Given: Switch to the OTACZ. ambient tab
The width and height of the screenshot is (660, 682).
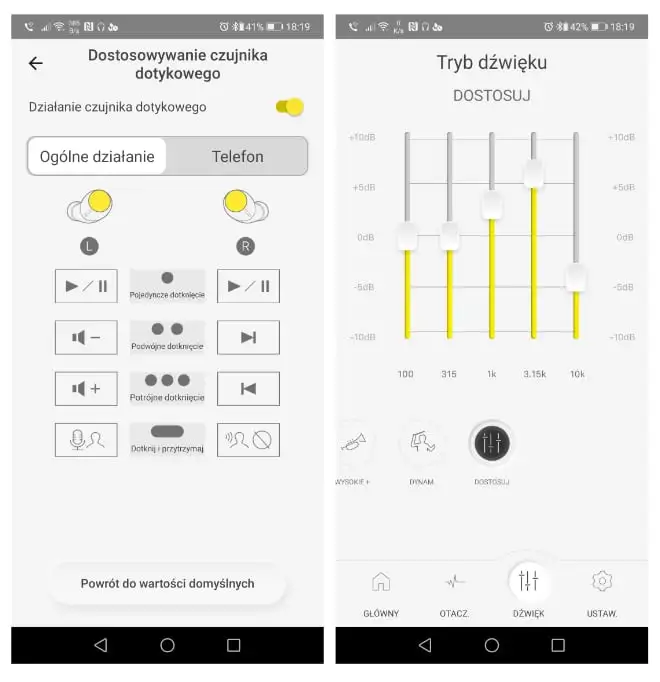Looking at the screenshot, I should click(455, 591).
